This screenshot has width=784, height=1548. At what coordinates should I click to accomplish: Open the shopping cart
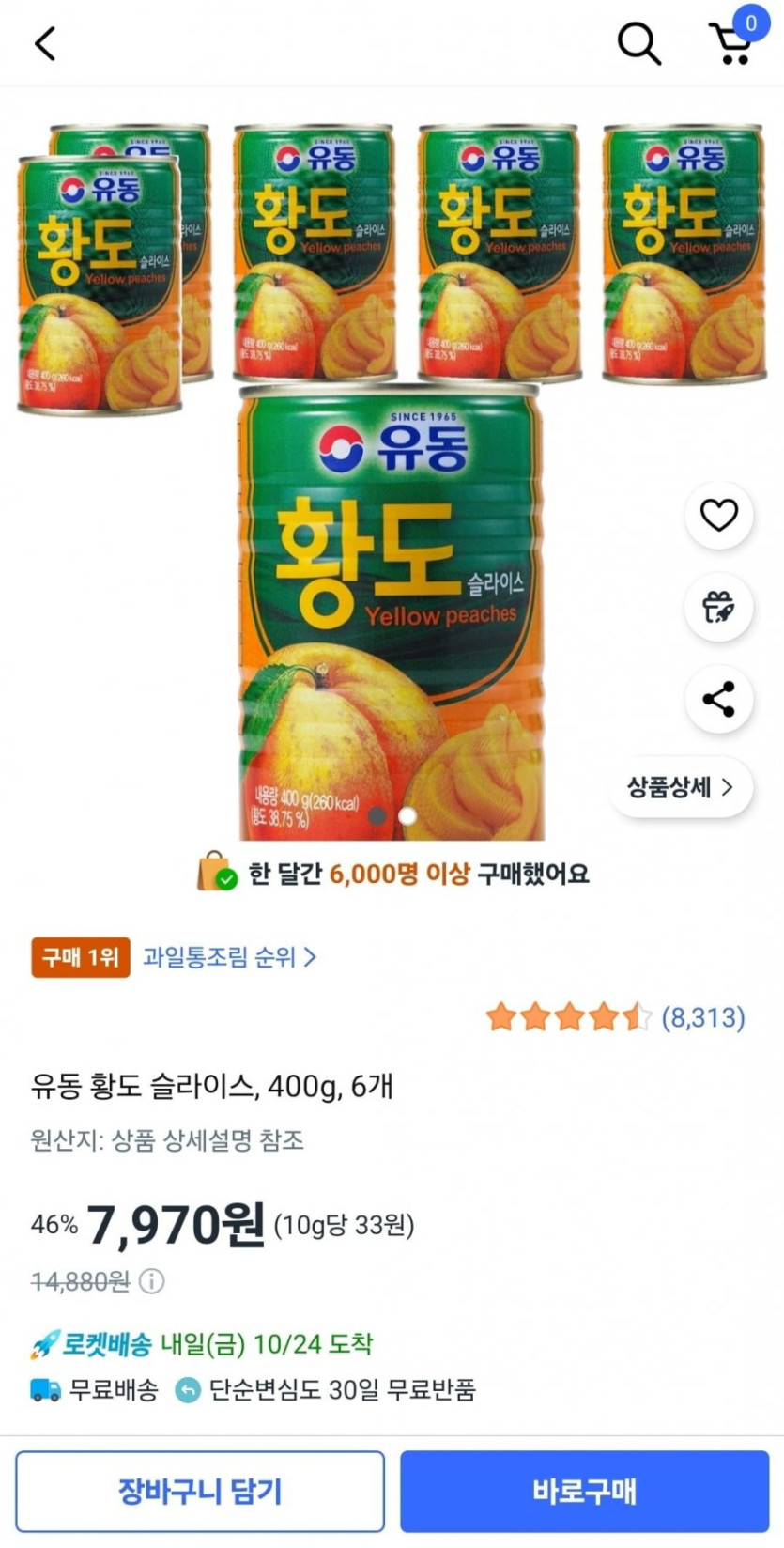click(731, 43)
